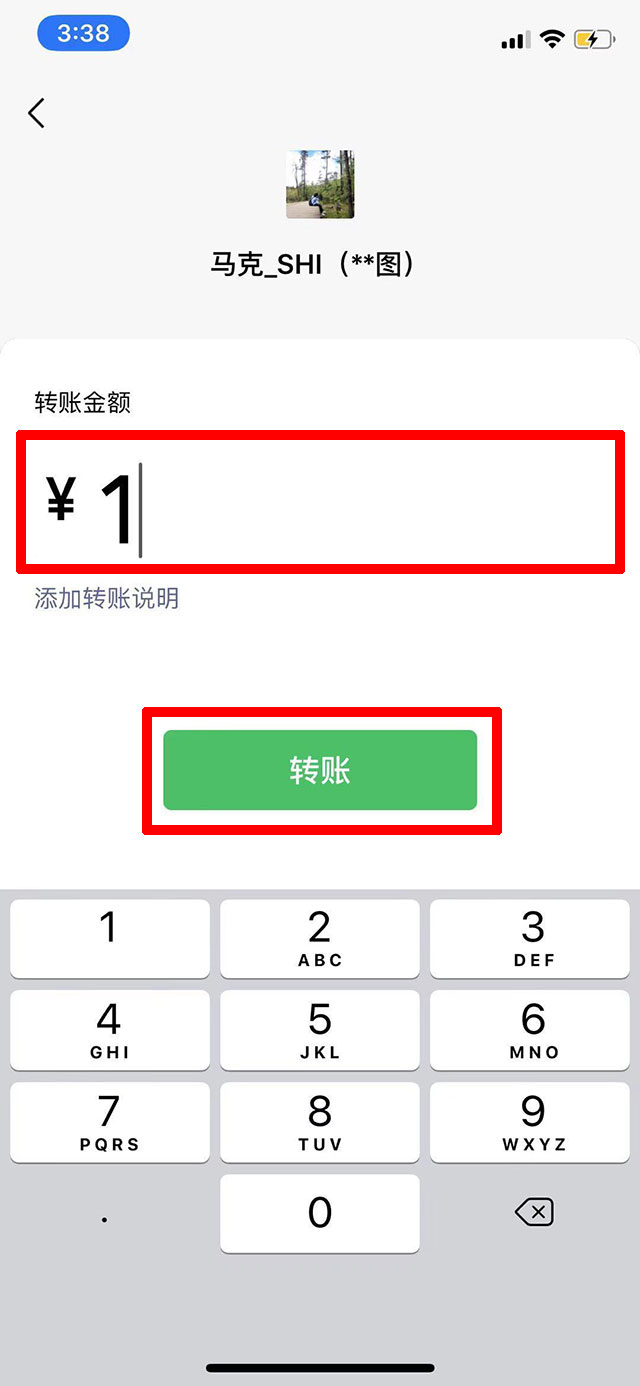Confirm with the green 转账 button

click(320, 770)
